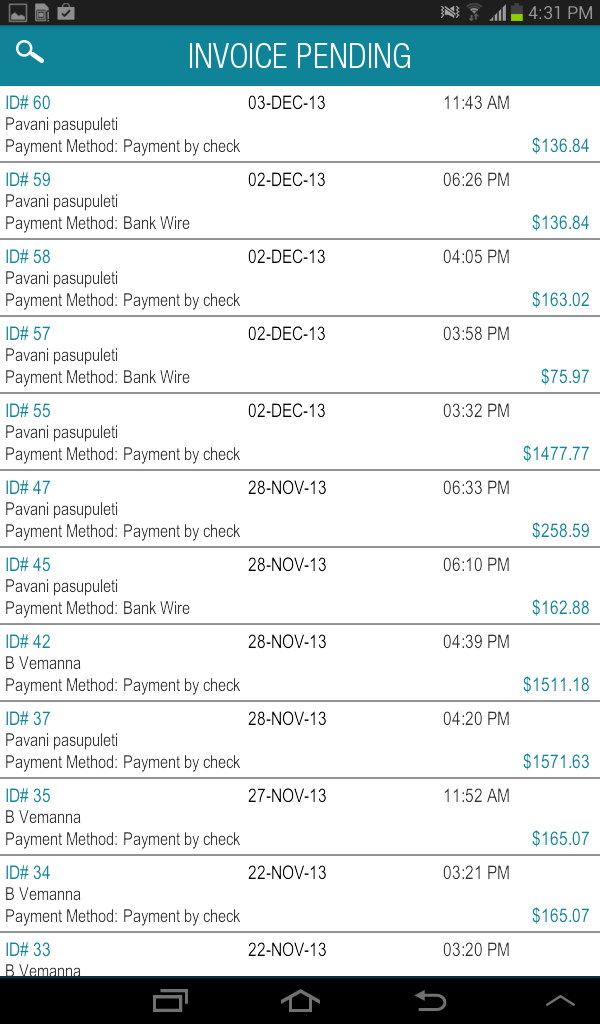600x1024 pixels.
Task: Open B Vemanna's invoice ID# 42
Action: [300, 664]
